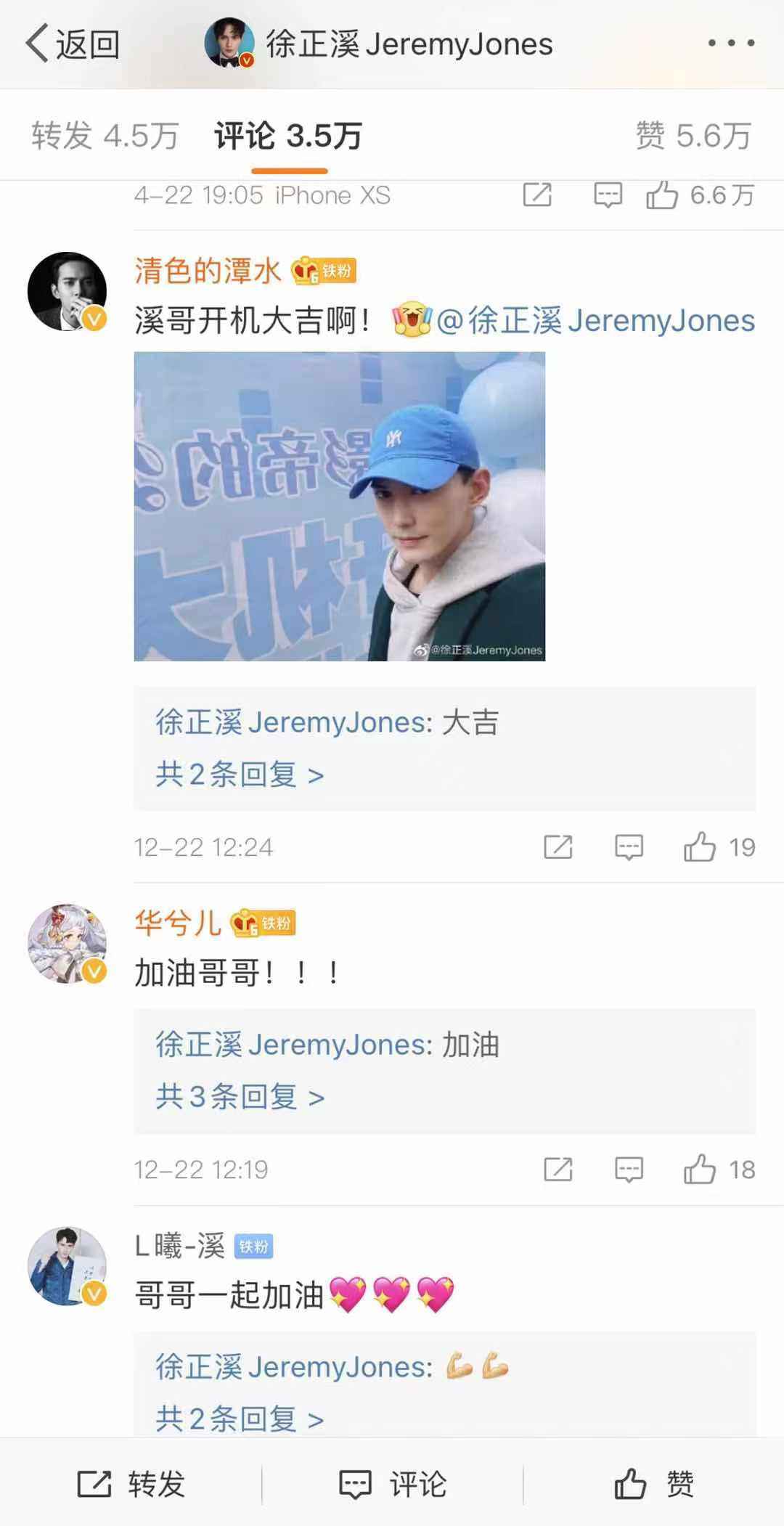The width and height of the screenshot is (784, 1526).
Task: Open the blue cap photo in 清色的潭水's comment
Action: 339,506
